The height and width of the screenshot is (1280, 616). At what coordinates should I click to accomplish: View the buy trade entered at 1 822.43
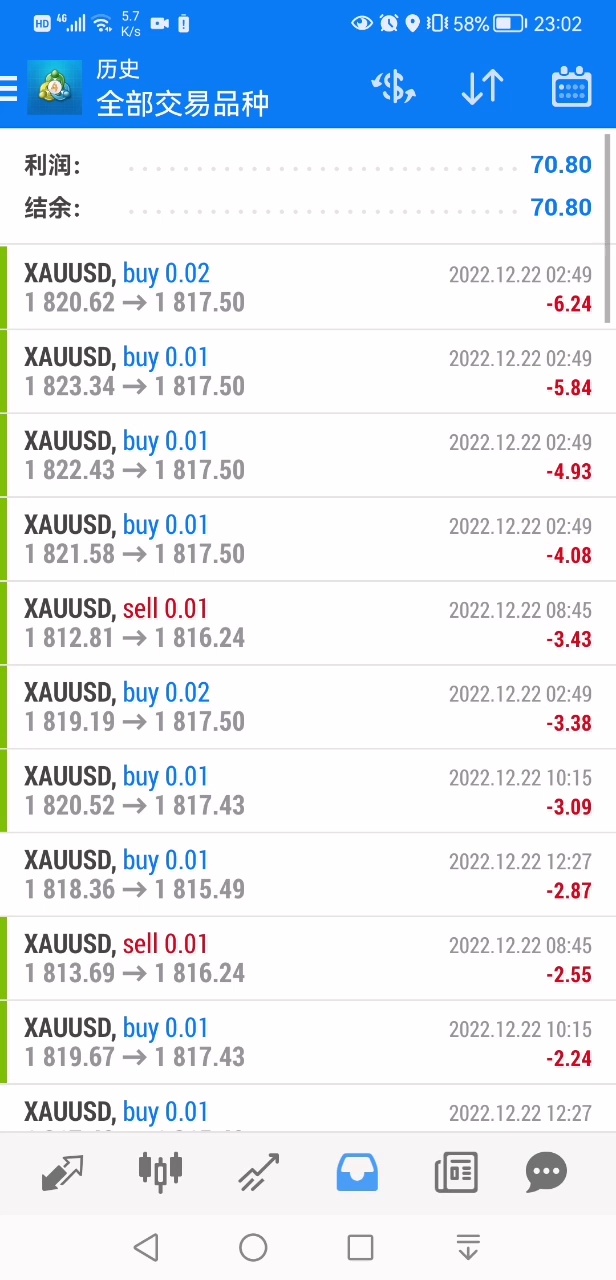[308, 456]
